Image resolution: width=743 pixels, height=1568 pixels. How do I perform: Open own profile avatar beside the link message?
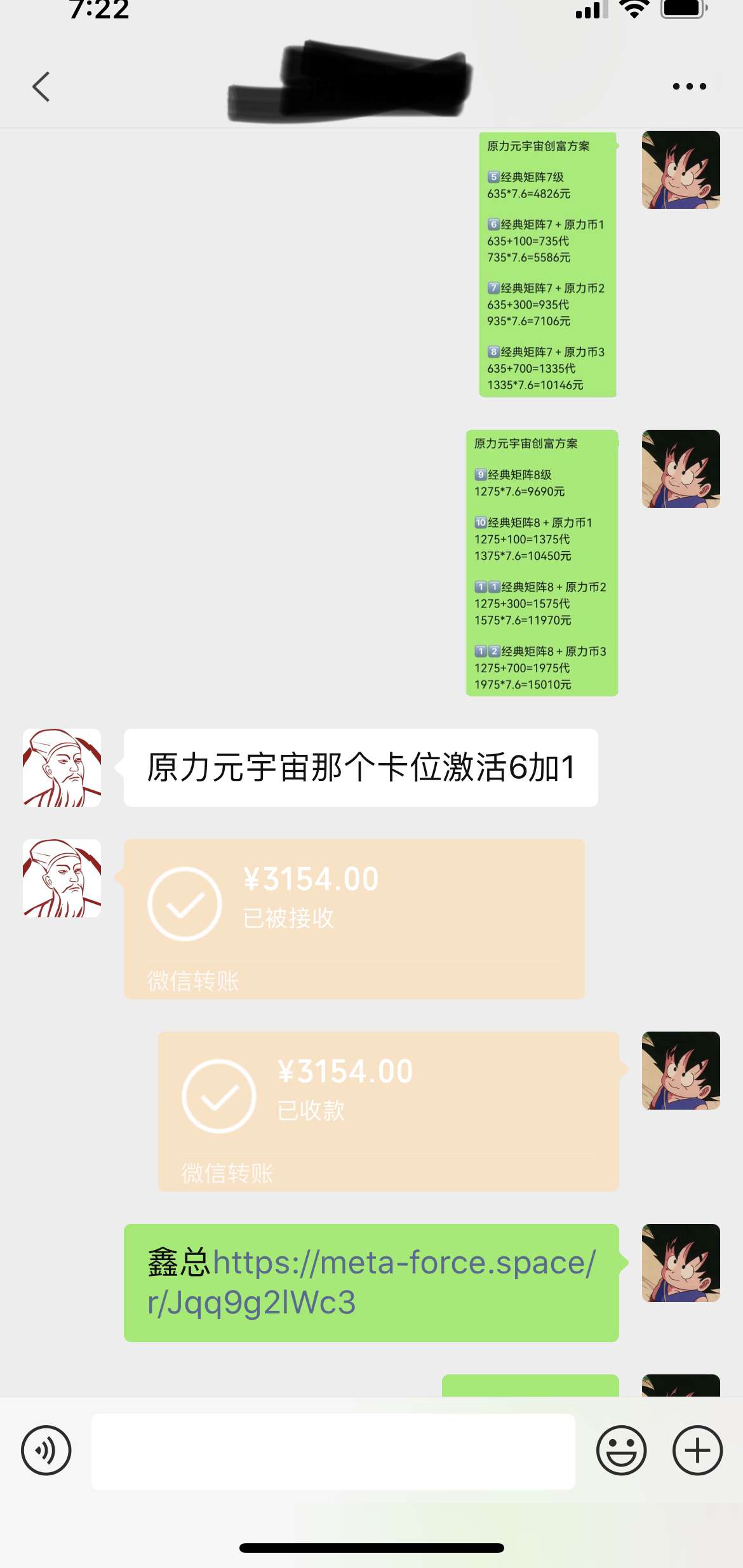(680, 1263)
